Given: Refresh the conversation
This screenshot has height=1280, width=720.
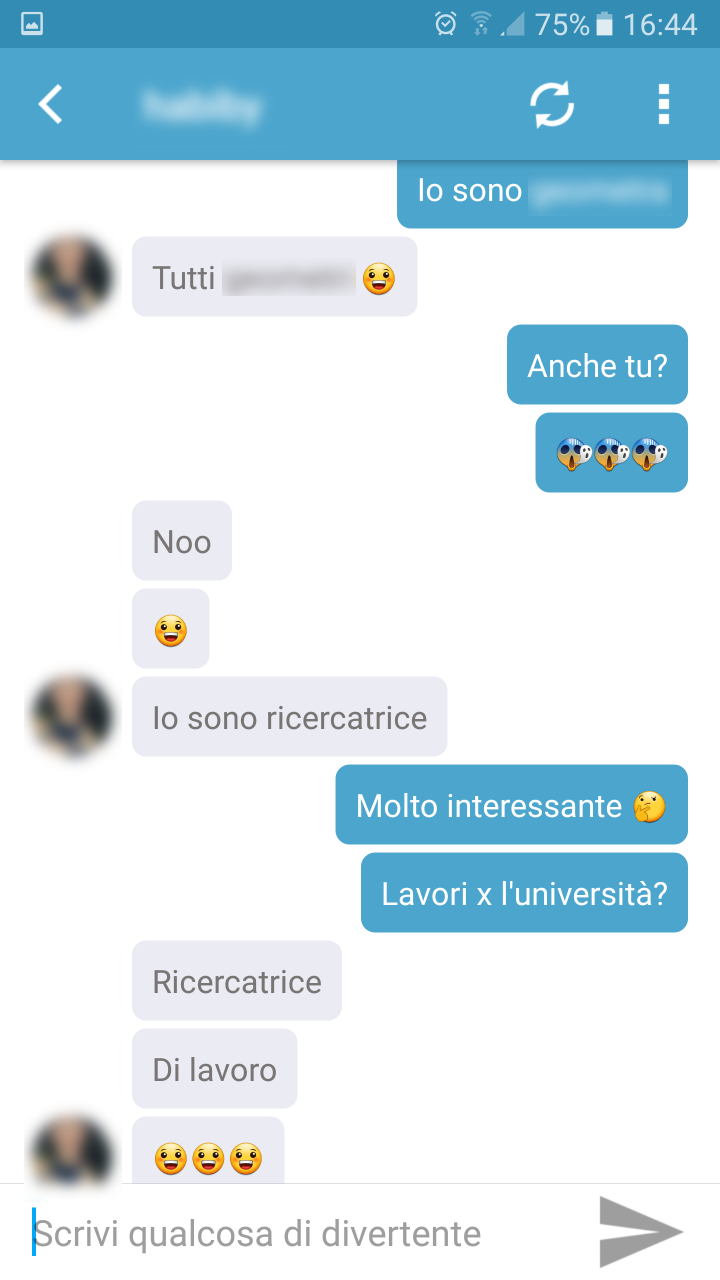Looking at the screenshot, I should tap(552, 105).
